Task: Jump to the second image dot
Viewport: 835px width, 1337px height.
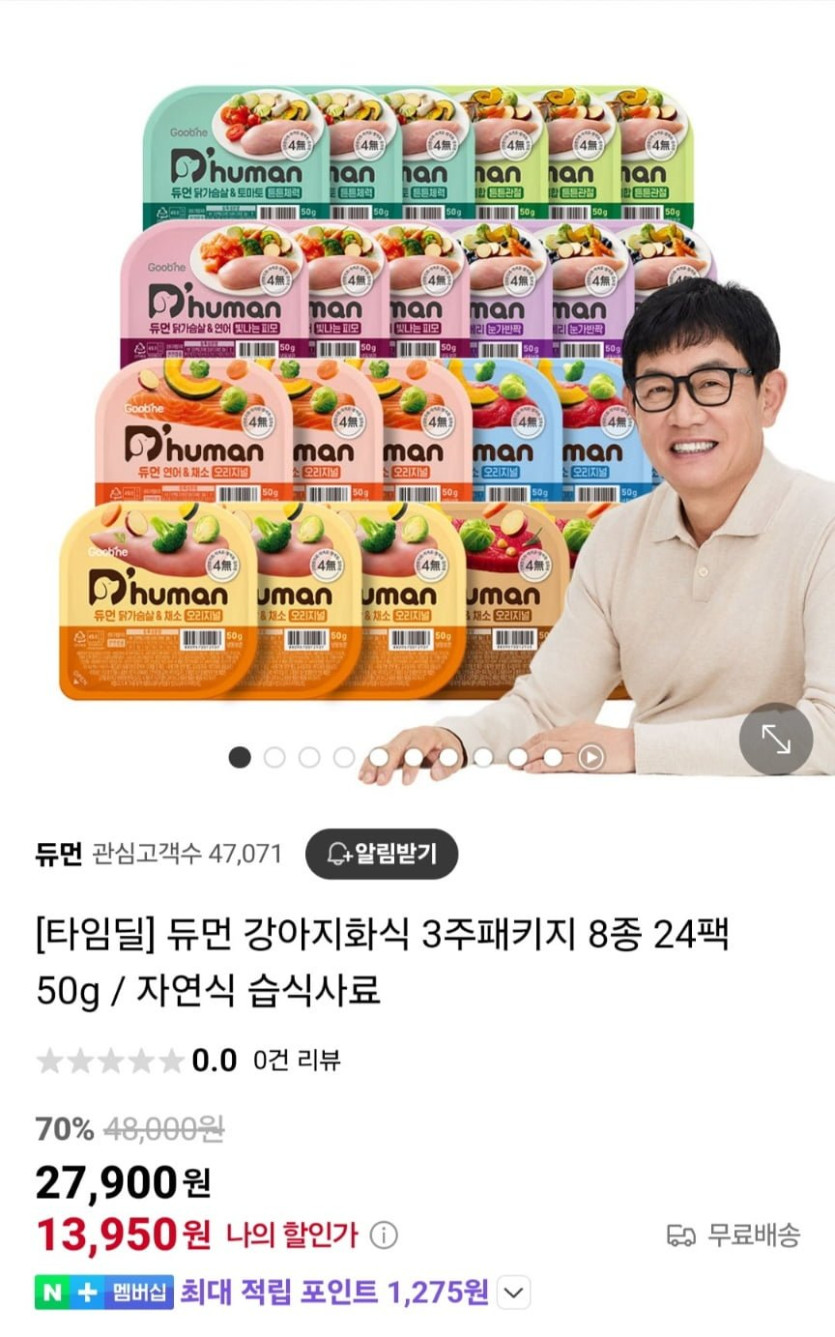Action: (274, 758)
